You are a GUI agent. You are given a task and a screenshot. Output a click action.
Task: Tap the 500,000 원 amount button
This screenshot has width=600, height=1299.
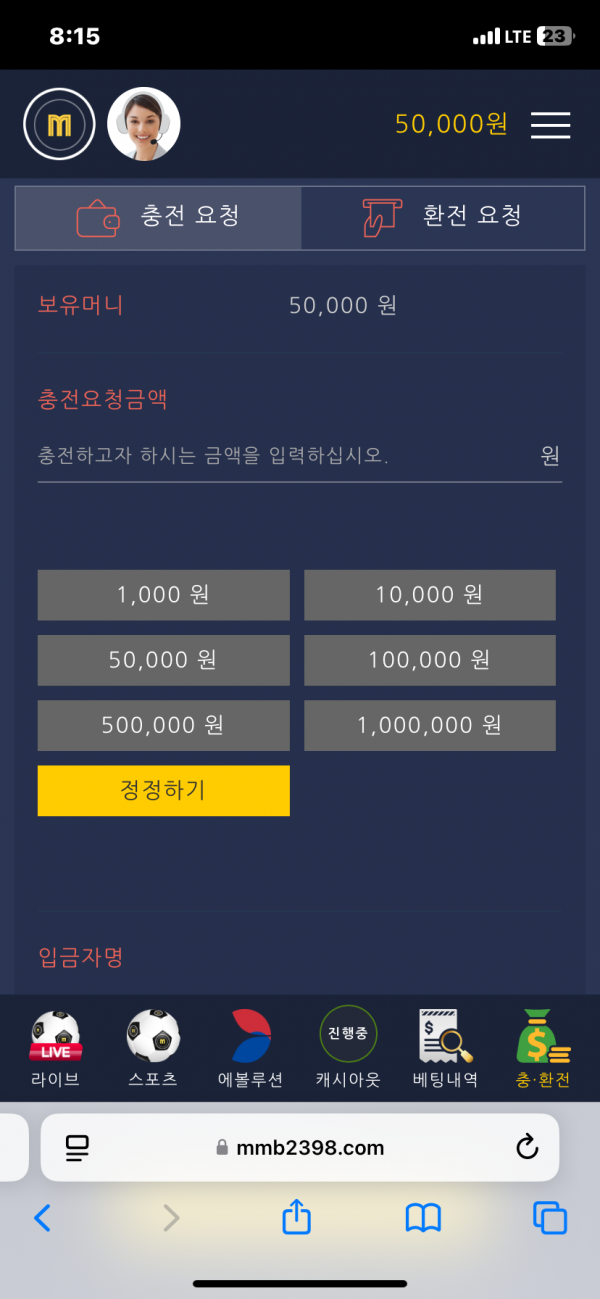point(163,725)
